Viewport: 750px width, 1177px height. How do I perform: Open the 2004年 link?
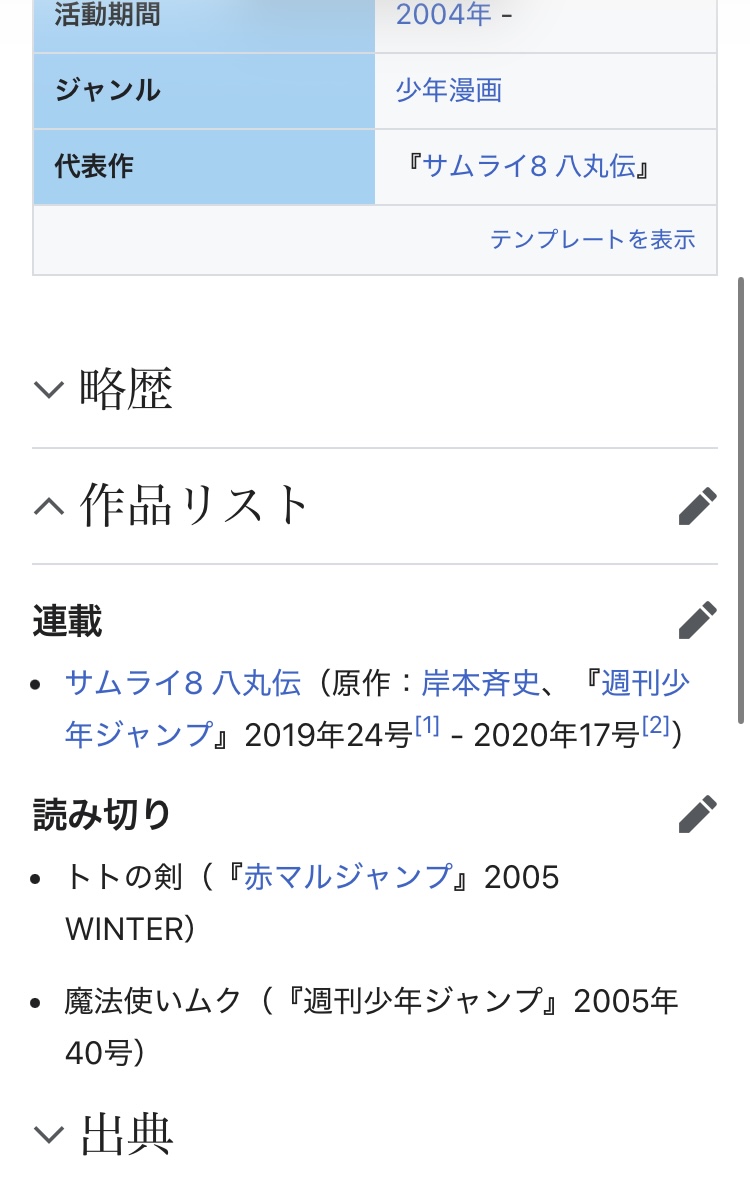(x=443, y=15)
